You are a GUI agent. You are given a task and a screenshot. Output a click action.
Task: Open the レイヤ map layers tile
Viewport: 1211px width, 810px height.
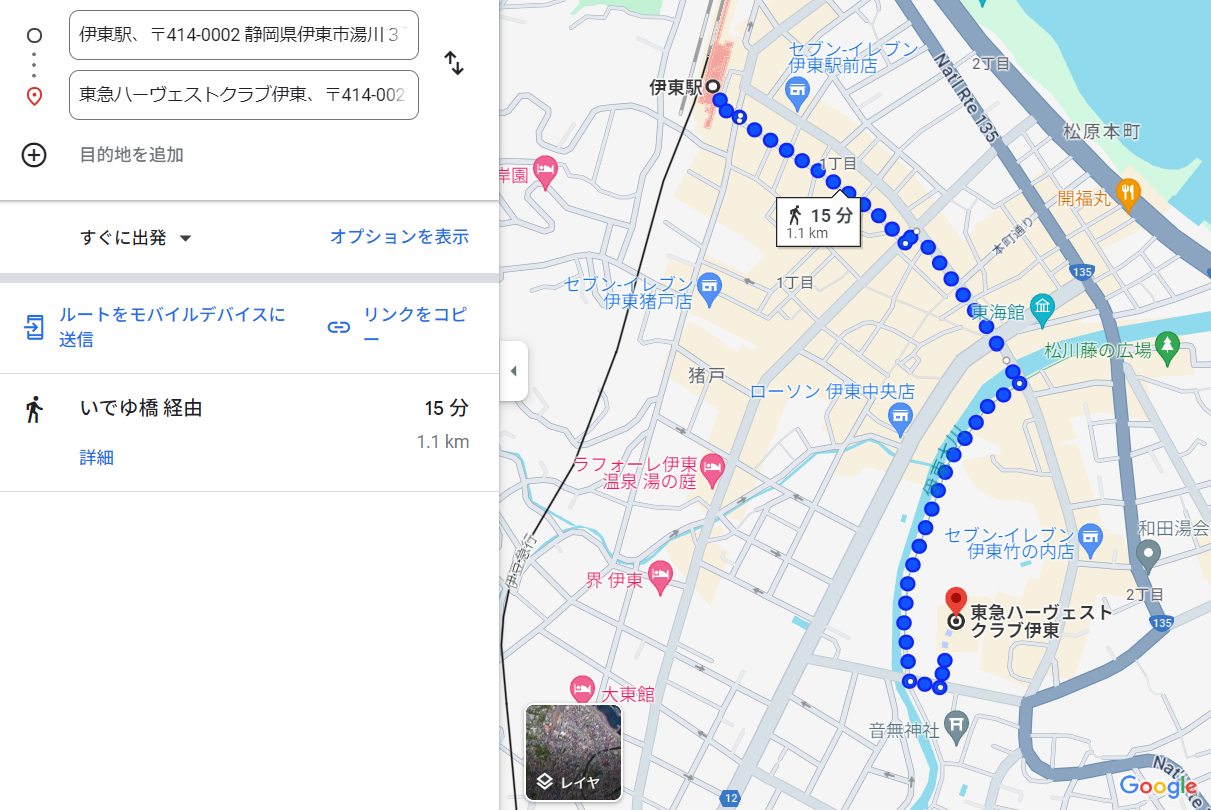[573, 752]
